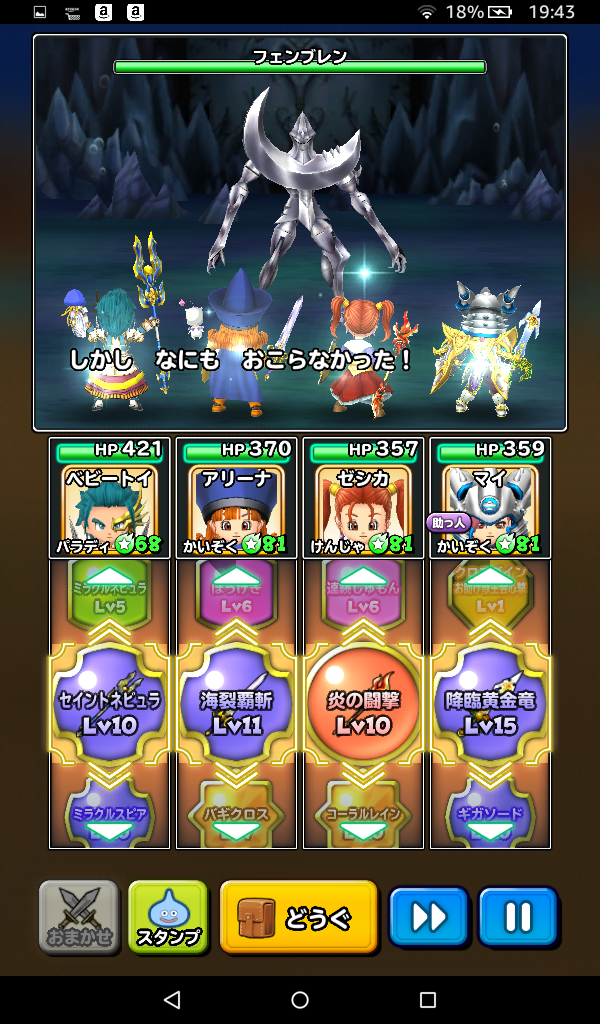Cast 炎の闘撃 Lv10 skill

point(364,710)
